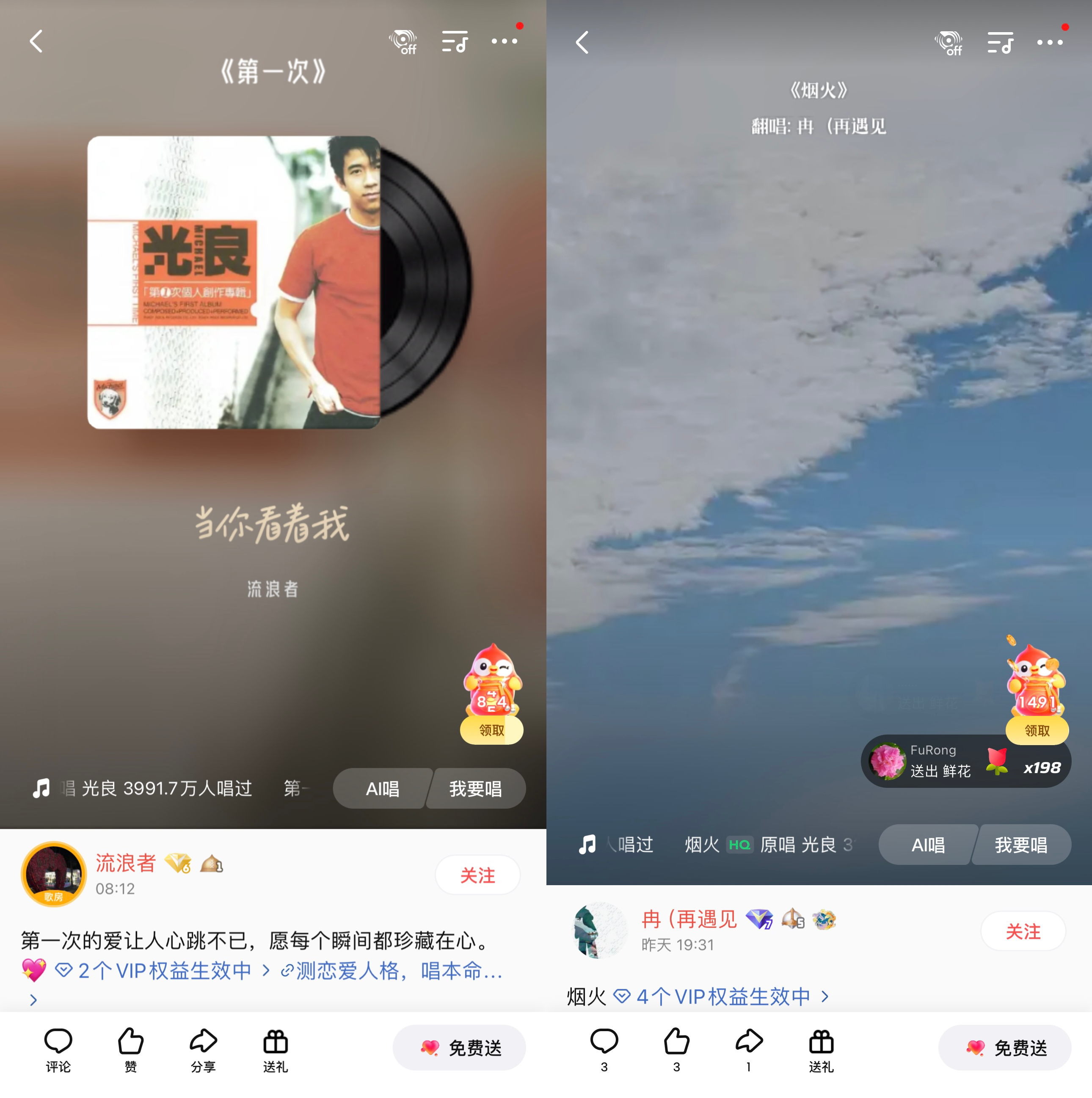The width and height of the screenshot is (1092, 1098).
Task: Open the overflow menu on 《烟火》 page
Action: [x=1049, y=42]
